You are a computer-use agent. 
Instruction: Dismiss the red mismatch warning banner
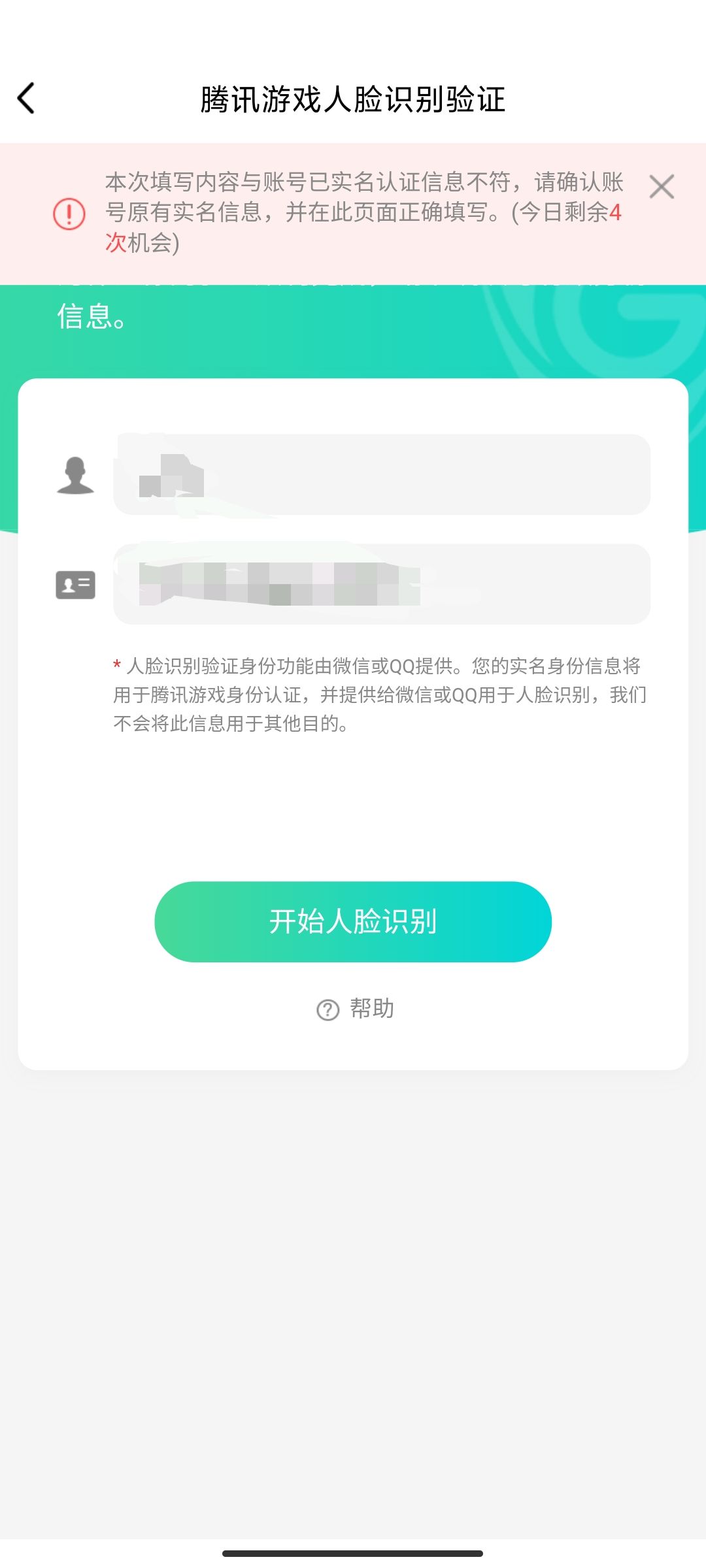[x=662, y=187]
